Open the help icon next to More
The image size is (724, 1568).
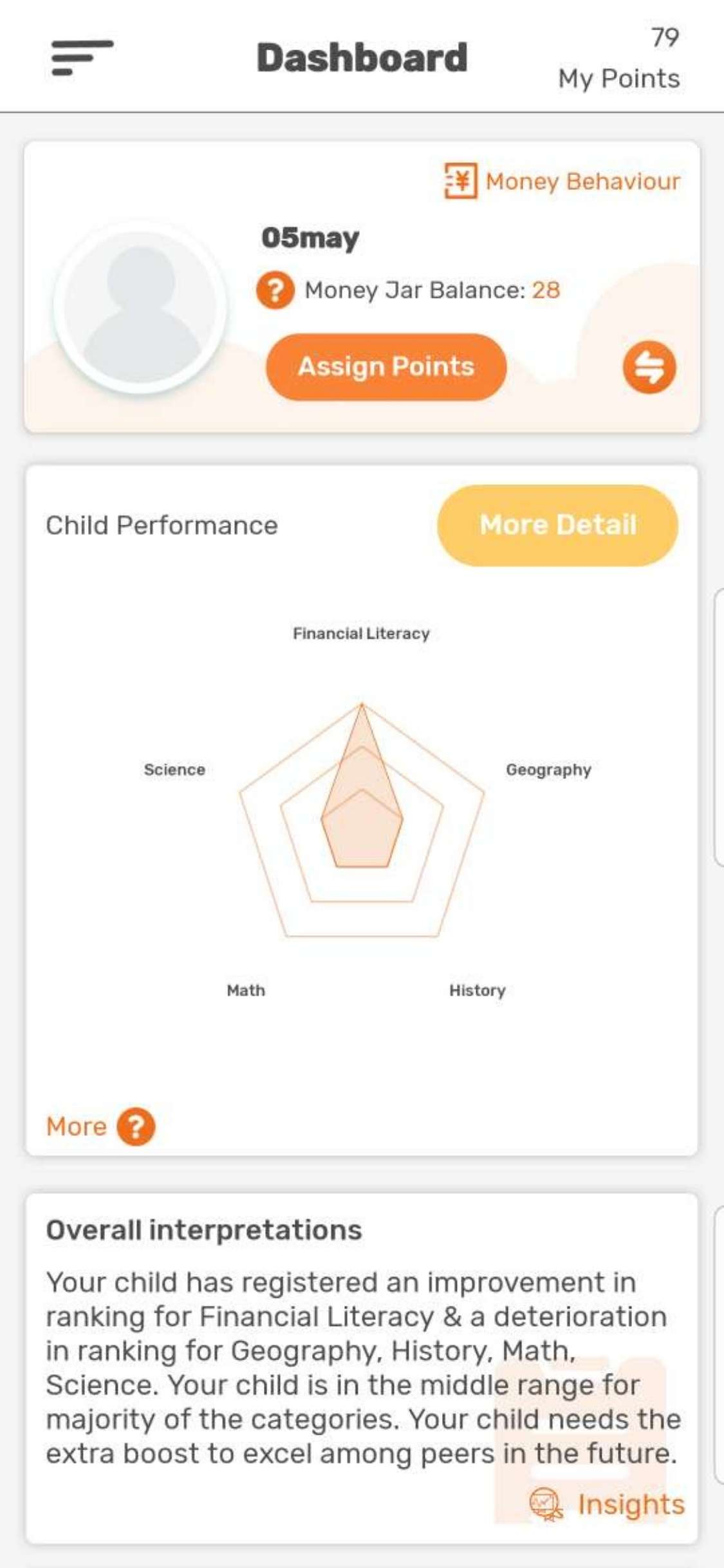point(135,1126)
